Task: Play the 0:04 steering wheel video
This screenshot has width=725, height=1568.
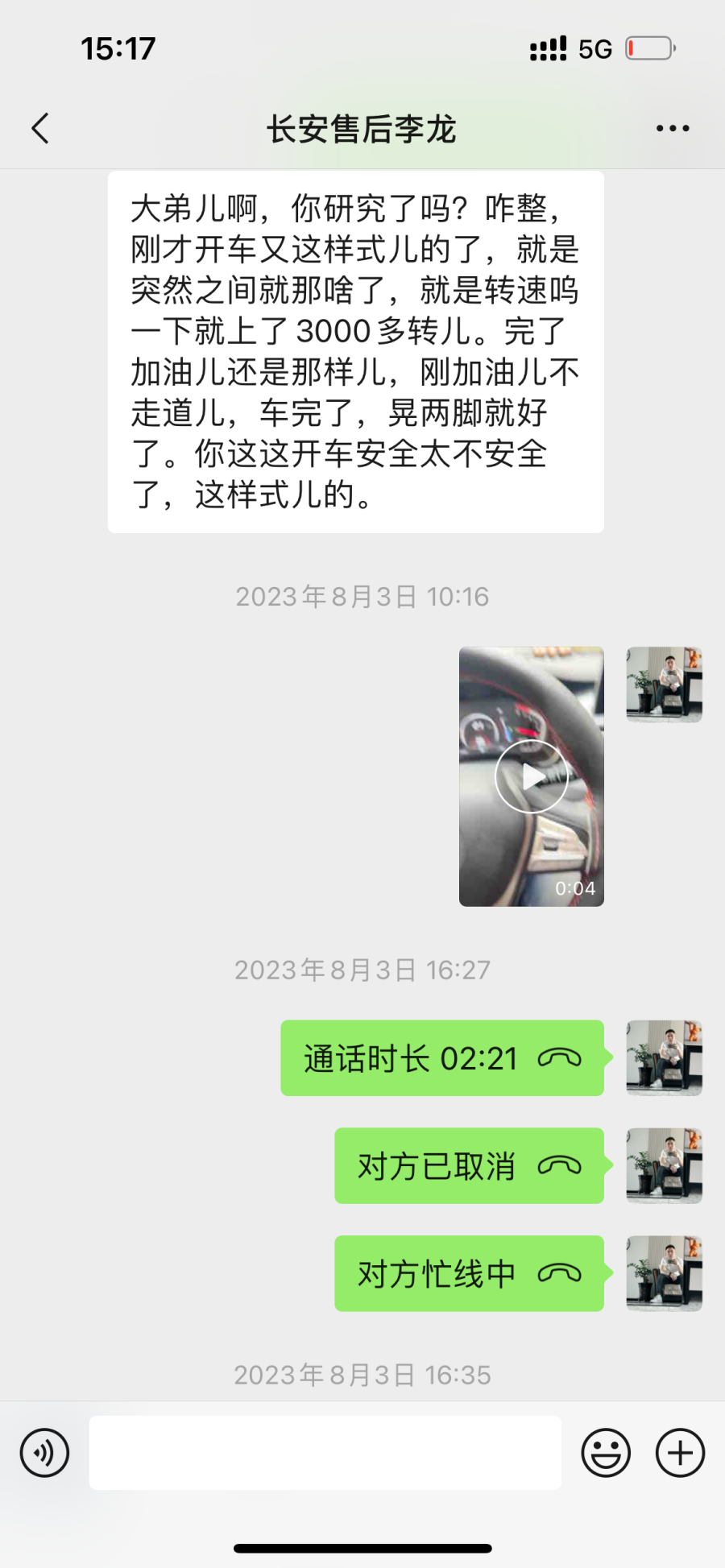Action: 532,776
